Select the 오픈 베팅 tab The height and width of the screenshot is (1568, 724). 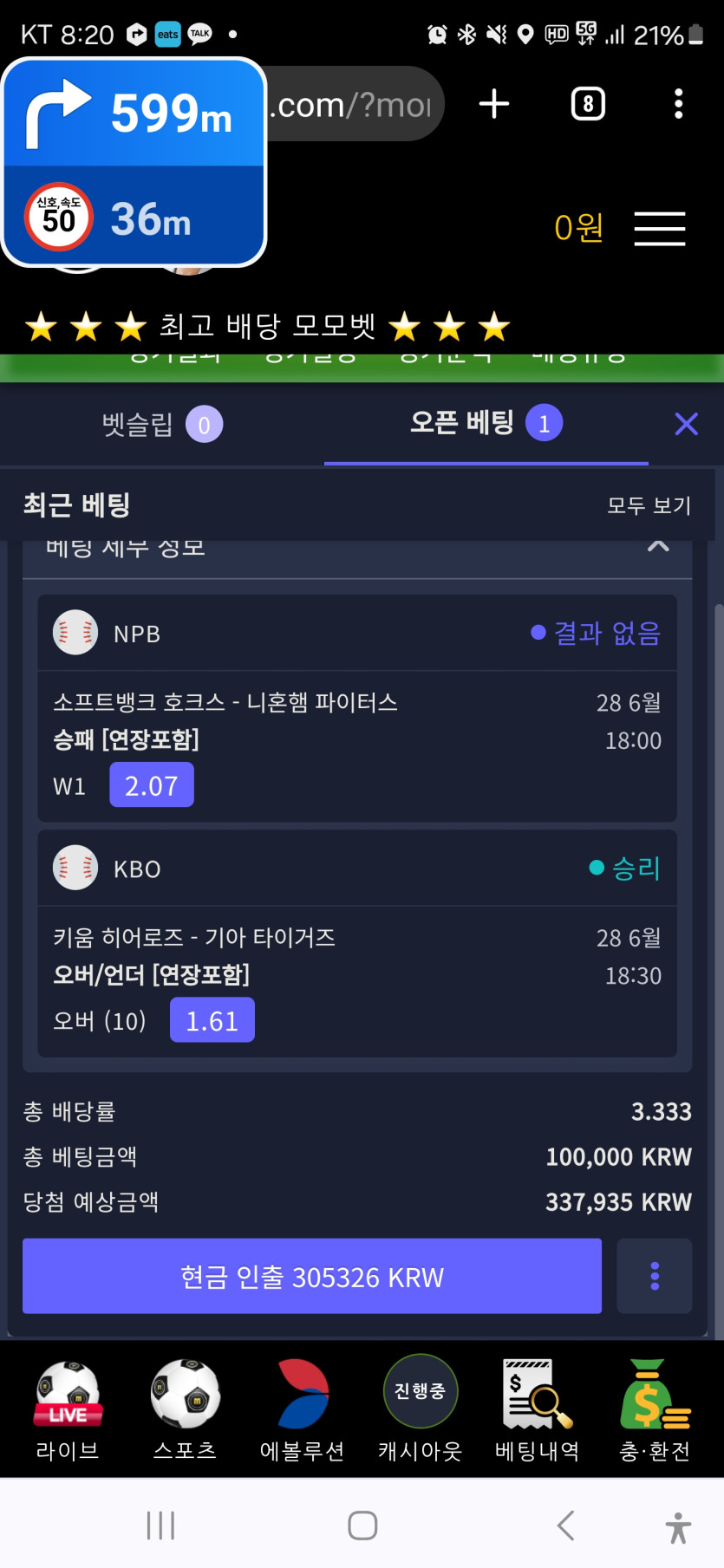pos(486,423)
